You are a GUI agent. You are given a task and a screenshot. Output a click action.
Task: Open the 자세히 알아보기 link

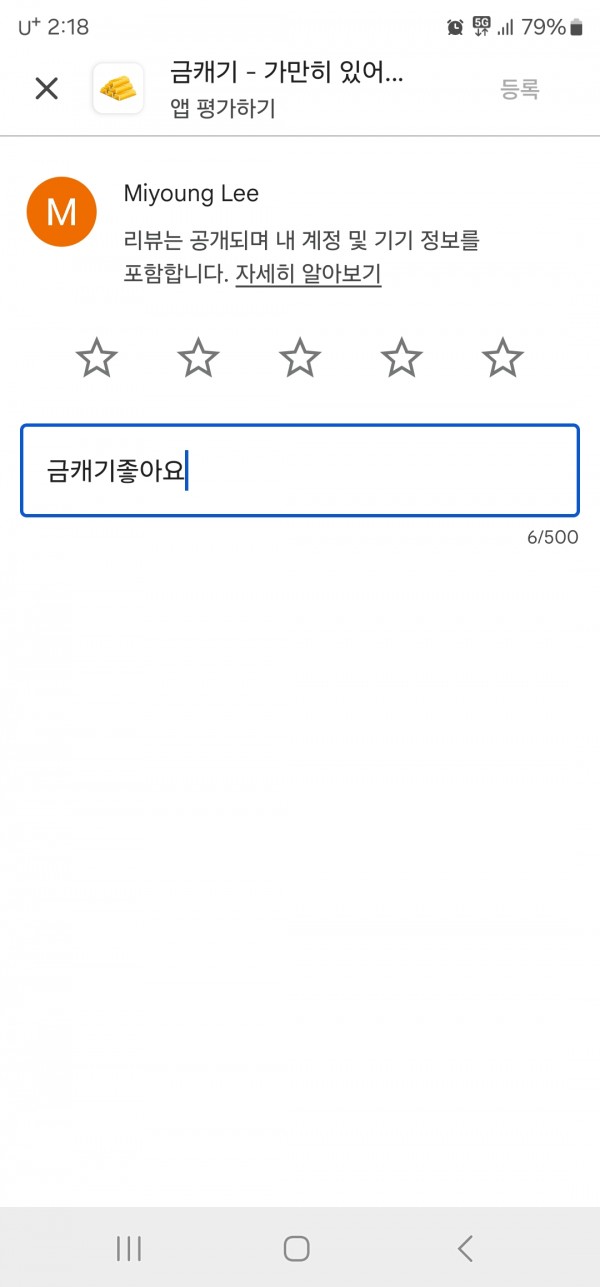[308, 274]
